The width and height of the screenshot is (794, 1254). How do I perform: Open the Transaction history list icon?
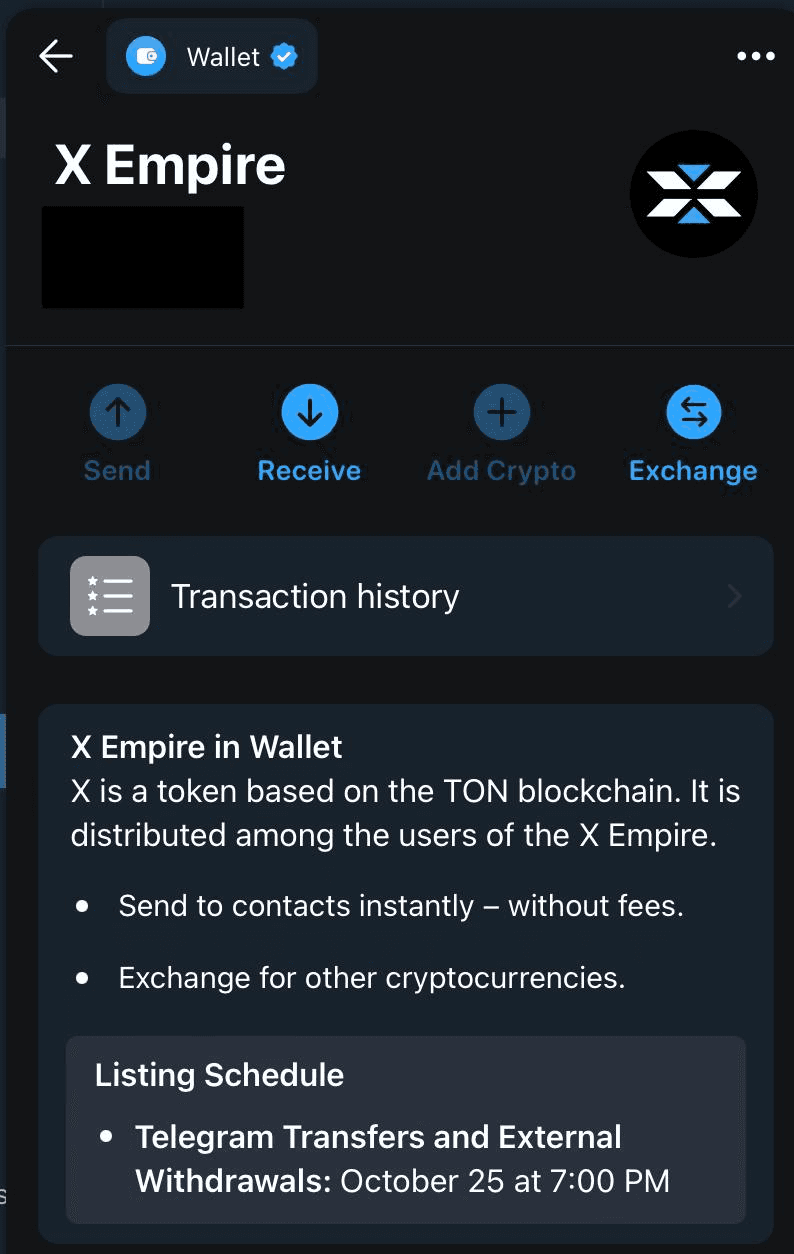[x=110, y=596]
